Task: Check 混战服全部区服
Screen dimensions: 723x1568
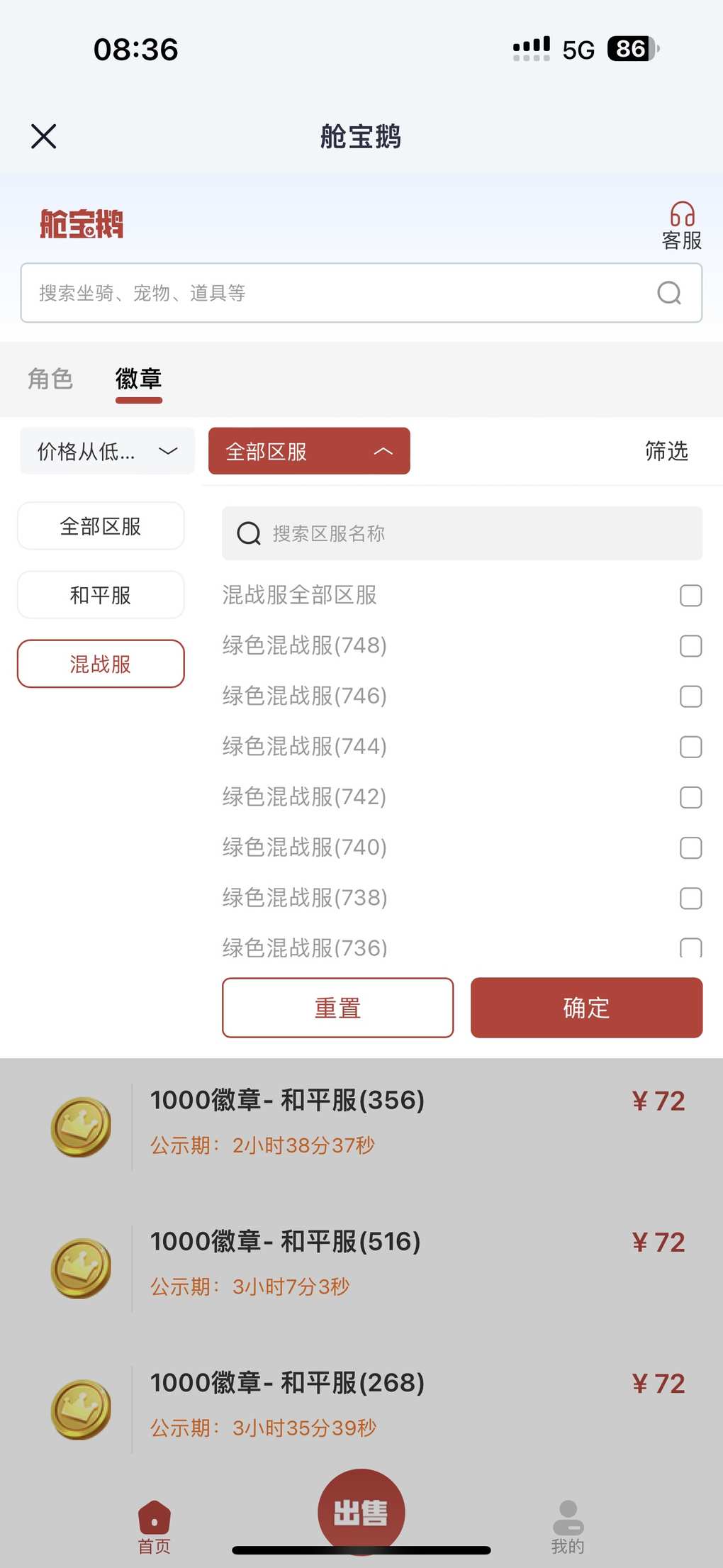Action: [690, 596]
